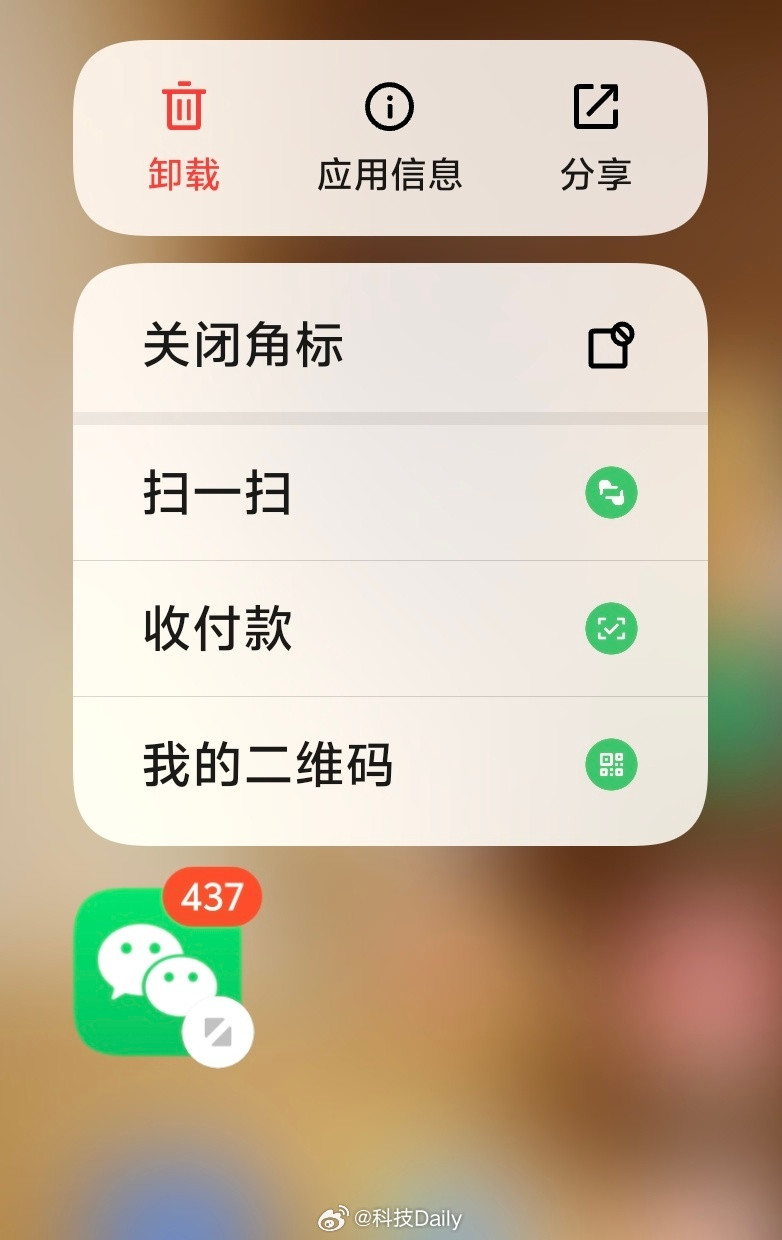Viewport: 782px width, 1240px height.
Task: Tap the small resize icon on WeChat's corner
Action: click(x=218, y=1030)
